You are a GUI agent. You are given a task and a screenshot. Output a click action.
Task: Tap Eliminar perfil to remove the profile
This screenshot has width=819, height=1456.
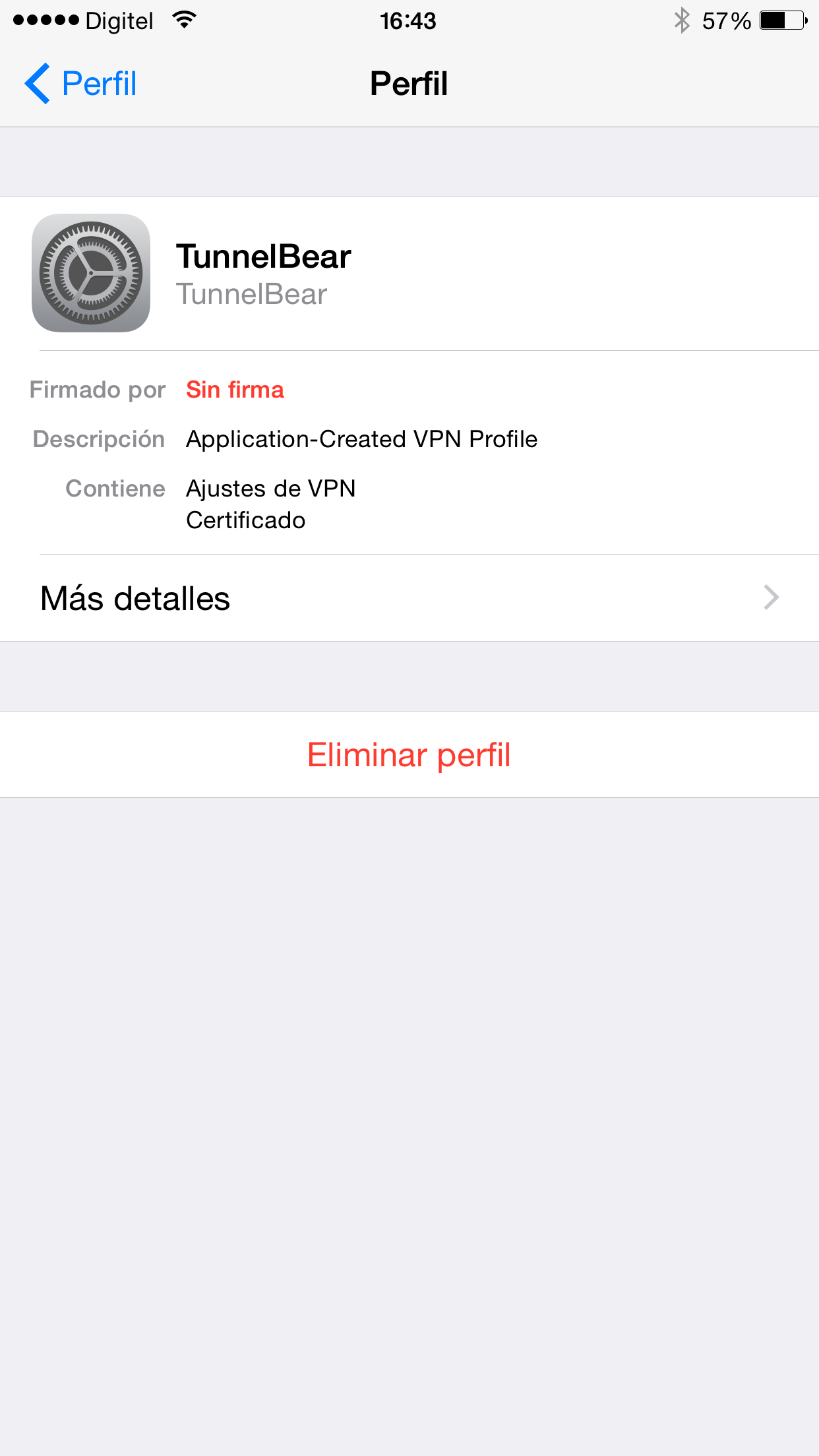pos(409,754)
